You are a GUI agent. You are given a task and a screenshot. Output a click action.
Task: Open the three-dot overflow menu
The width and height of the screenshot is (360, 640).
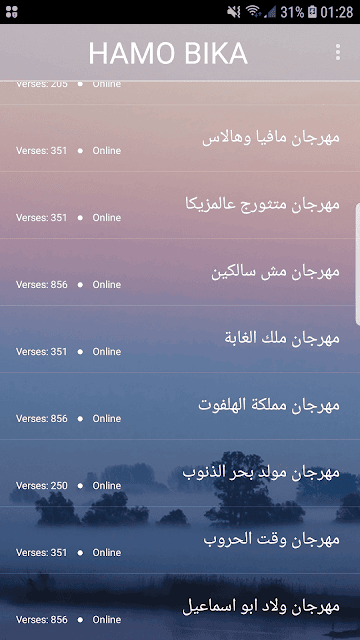point(338,53)
